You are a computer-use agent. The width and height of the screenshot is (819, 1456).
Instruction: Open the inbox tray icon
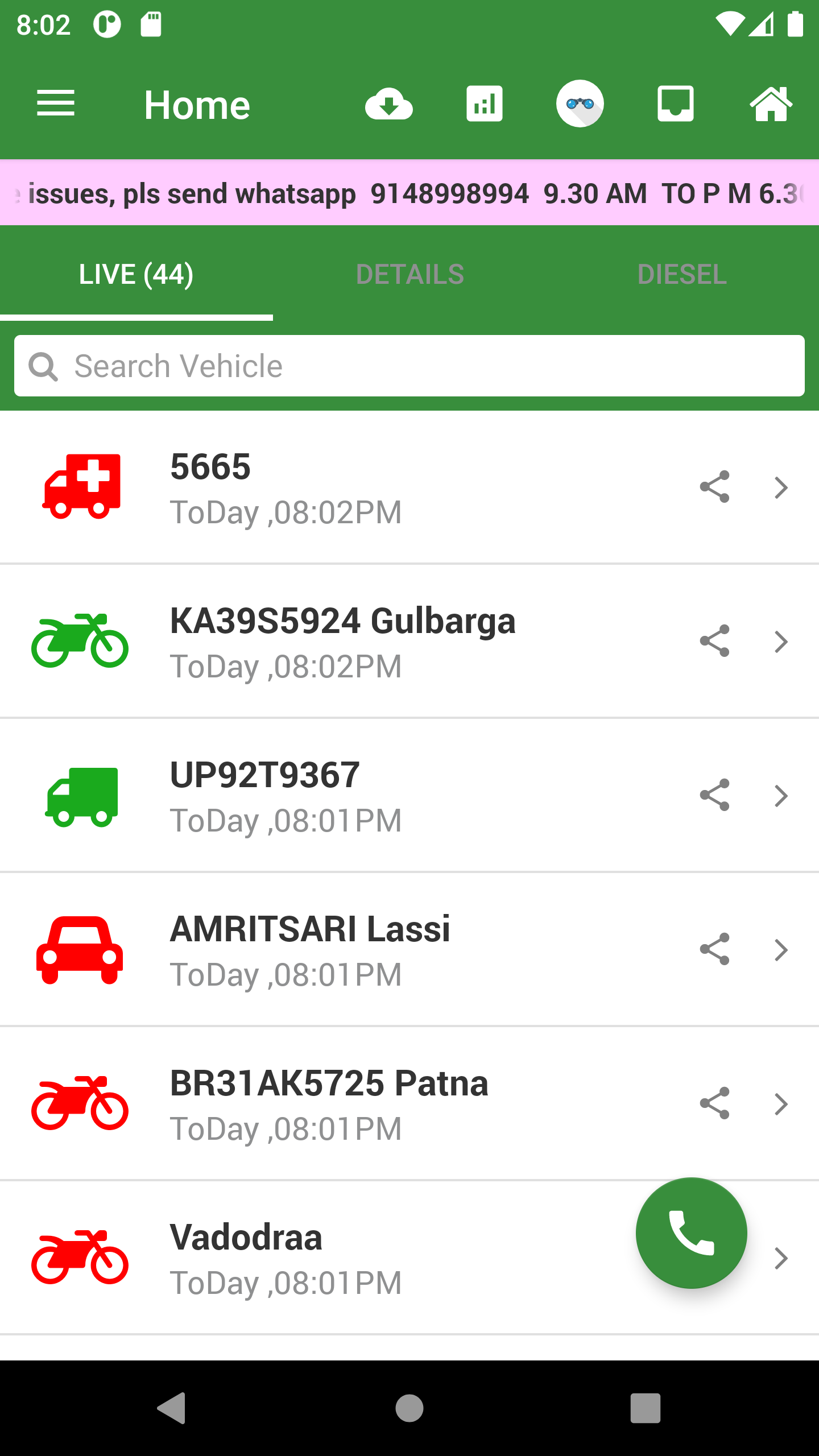point(676,104)
